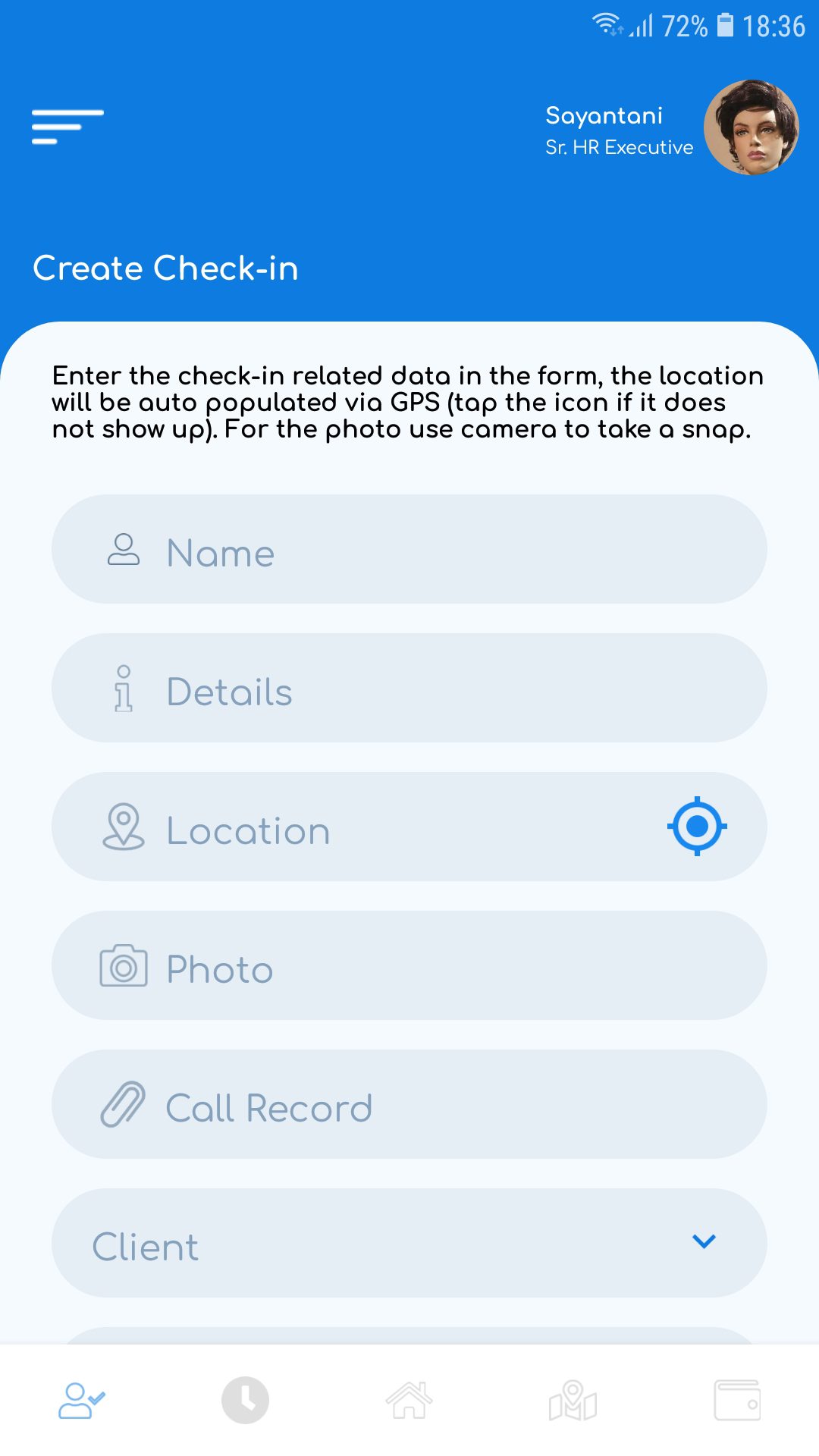Open Sayantani's profile picture
Viewport: 819px width, 1456px height.
pyautogui.click(x=751, y=127)
